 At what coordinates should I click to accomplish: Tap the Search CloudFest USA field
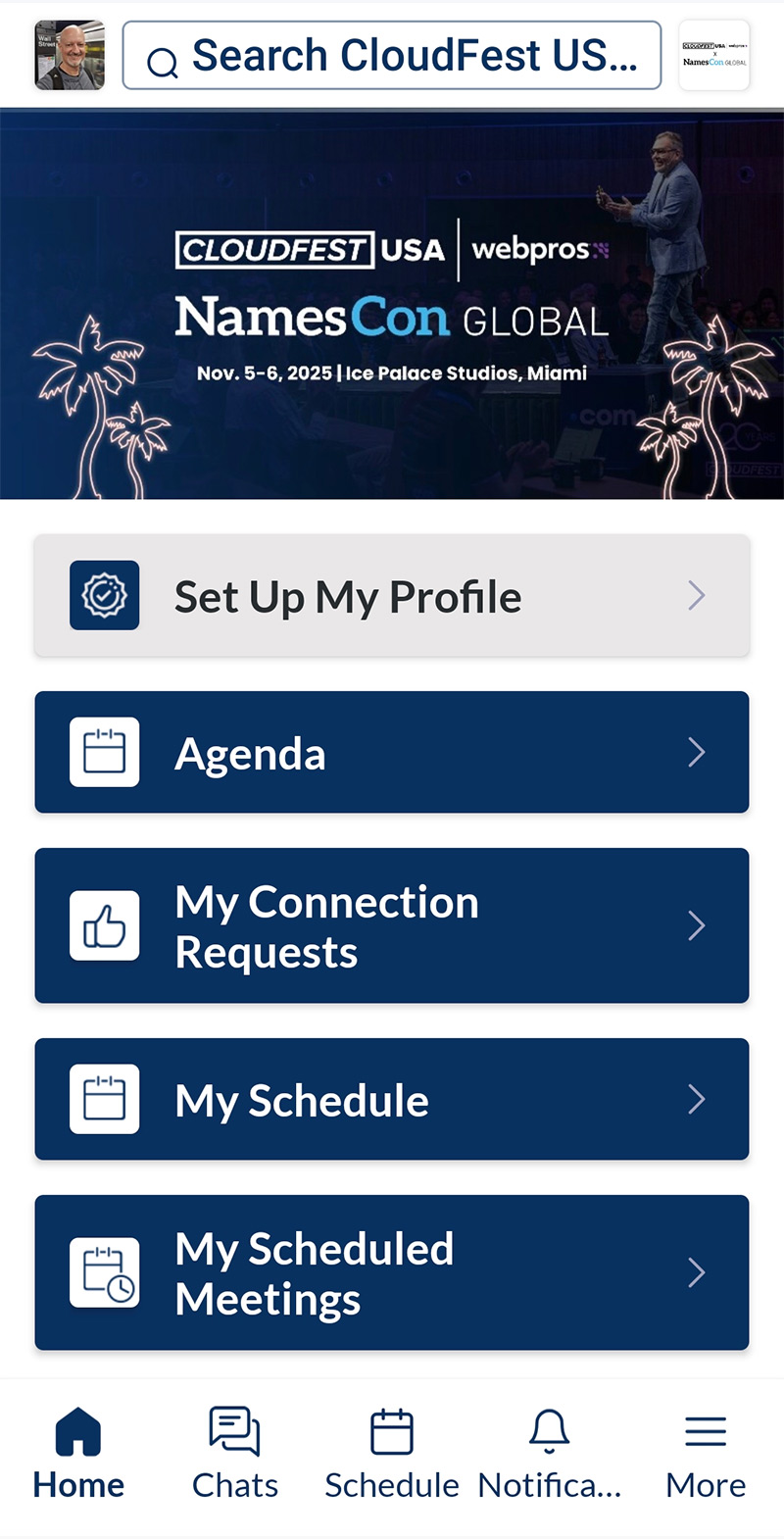pos(392,56)
